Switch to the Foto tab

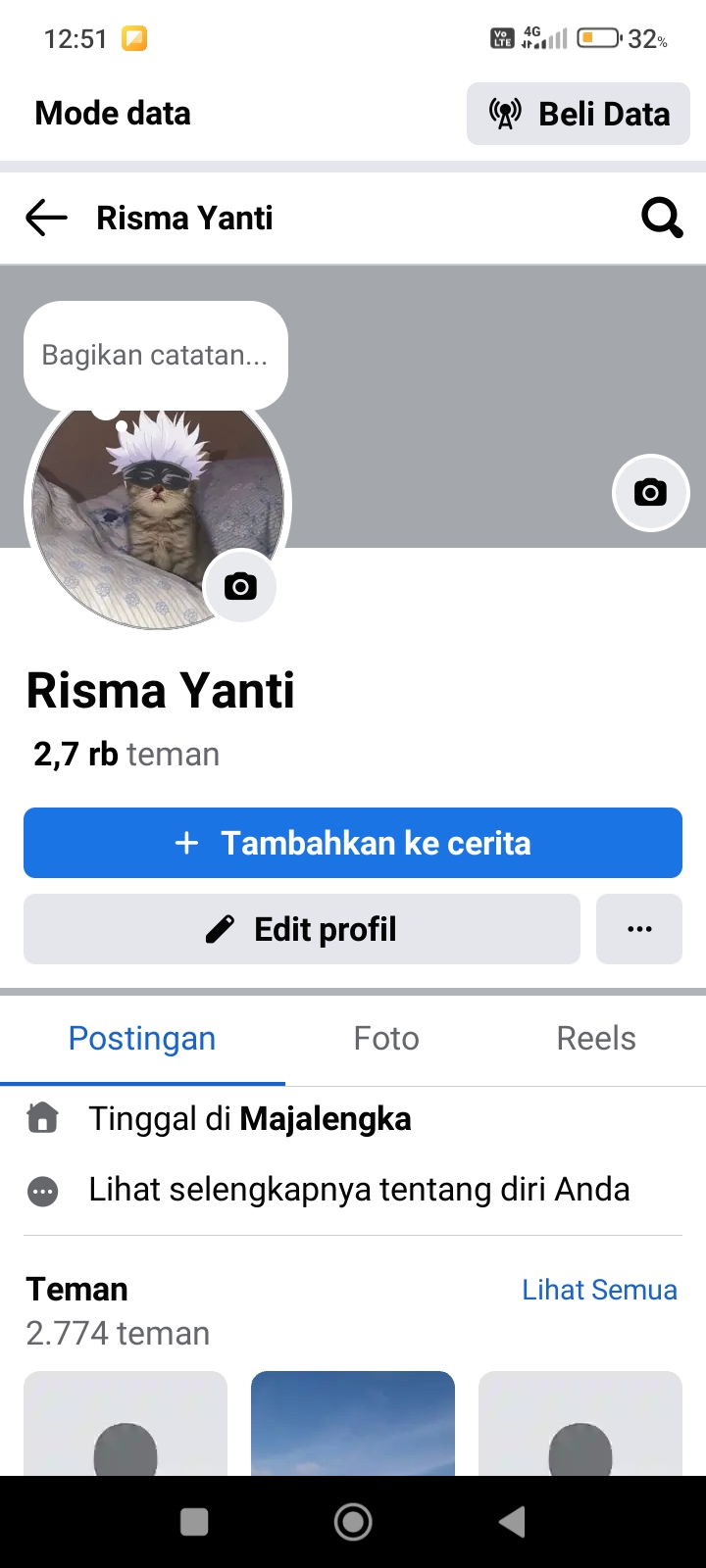(x=386, y=1039)
